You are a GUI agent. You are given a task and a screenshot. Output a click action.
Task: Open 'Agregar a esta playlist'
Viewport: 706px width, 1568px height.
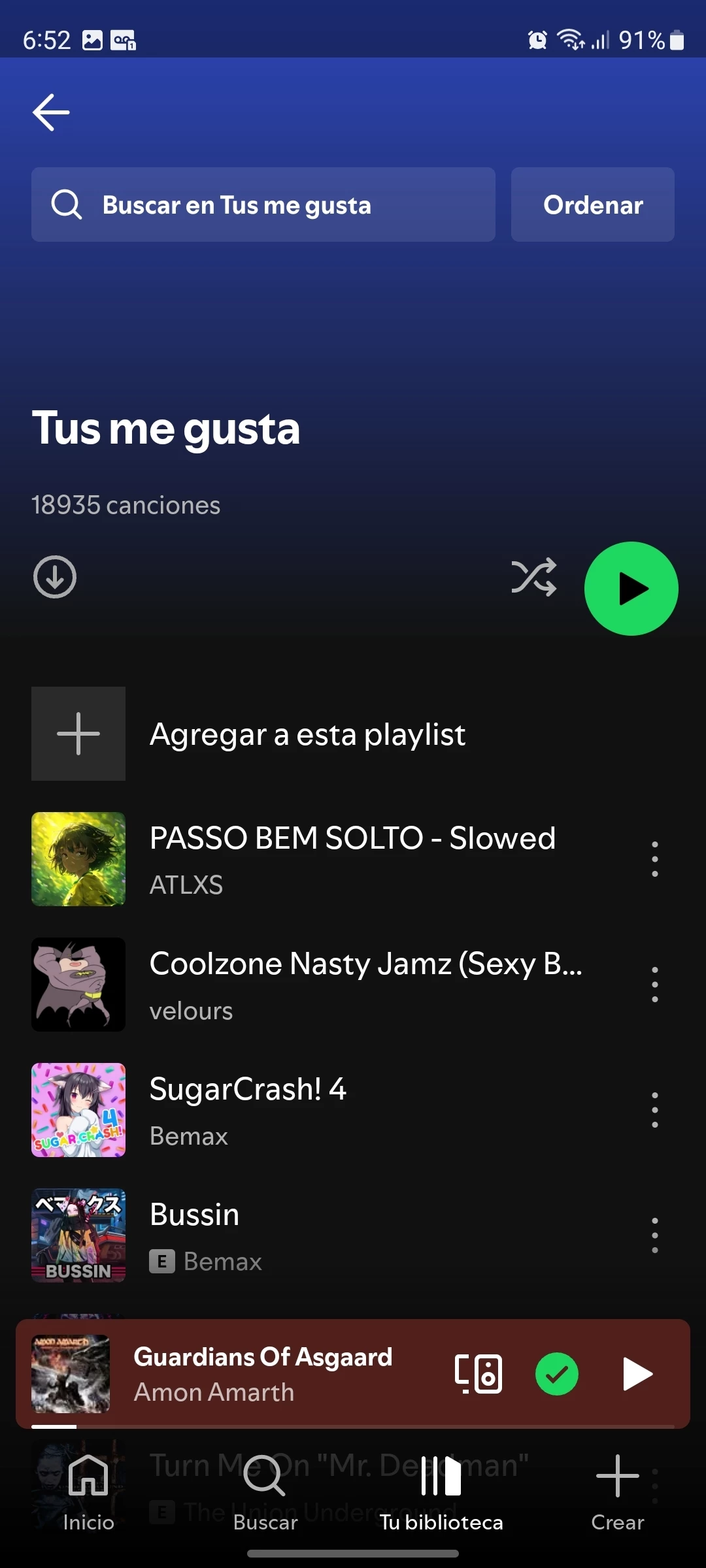pos(307,734)
